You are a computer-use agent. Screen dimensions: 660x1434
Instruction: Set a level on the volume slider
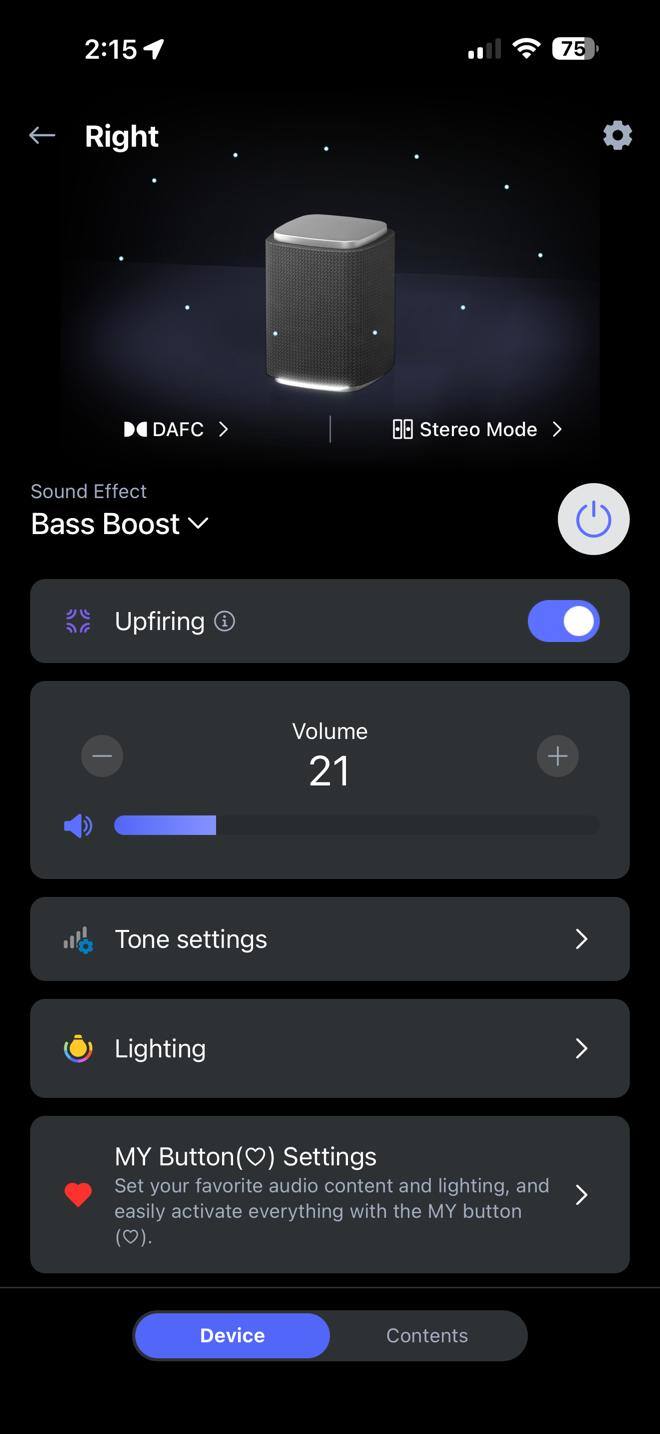click(356, 825)
